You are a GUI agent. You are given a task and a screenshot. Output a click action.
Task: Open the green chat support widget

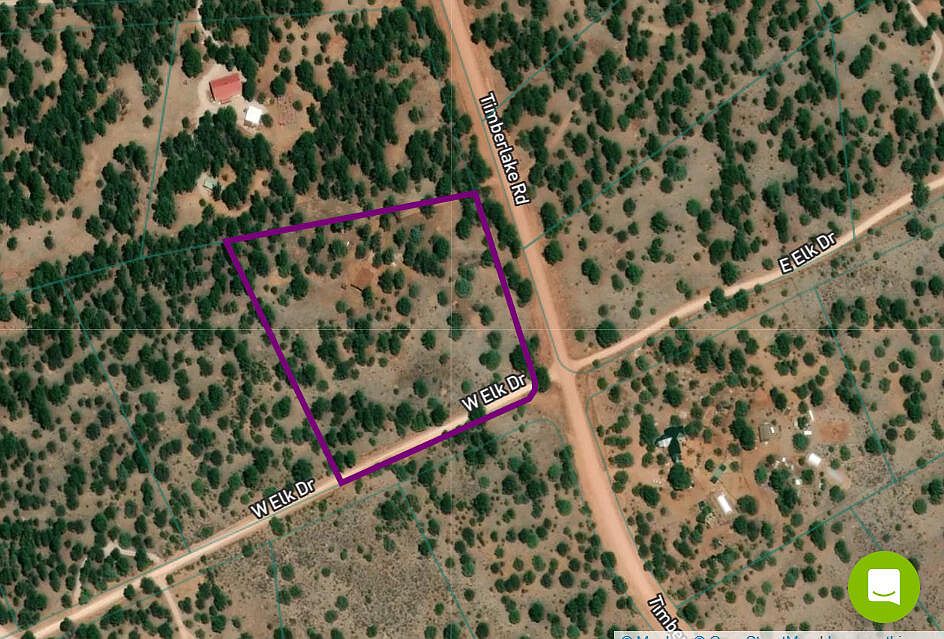click(883, 587)
